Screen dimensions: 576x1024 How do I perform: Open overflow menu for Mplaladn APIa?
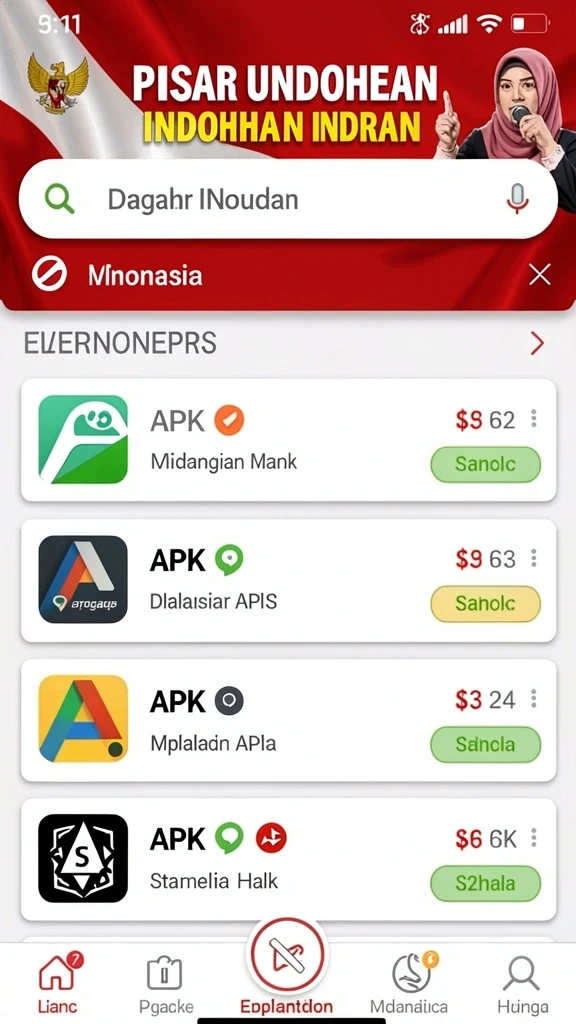click(x=534, y=699)
